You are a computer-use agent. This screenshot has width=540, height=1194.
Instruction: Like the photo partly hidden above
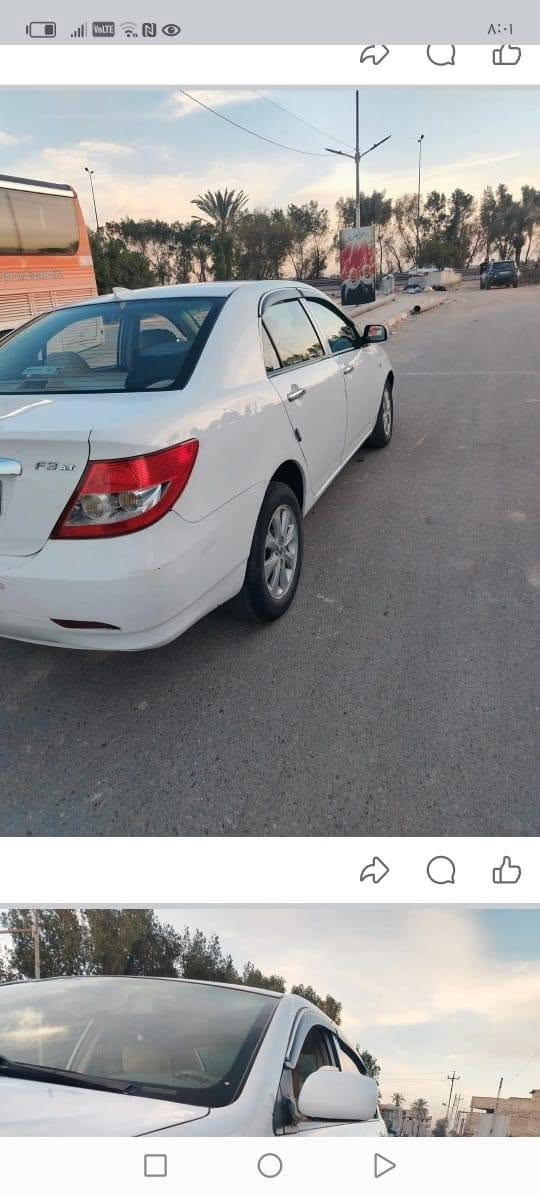pyautogui.click(x=506, y=55)
